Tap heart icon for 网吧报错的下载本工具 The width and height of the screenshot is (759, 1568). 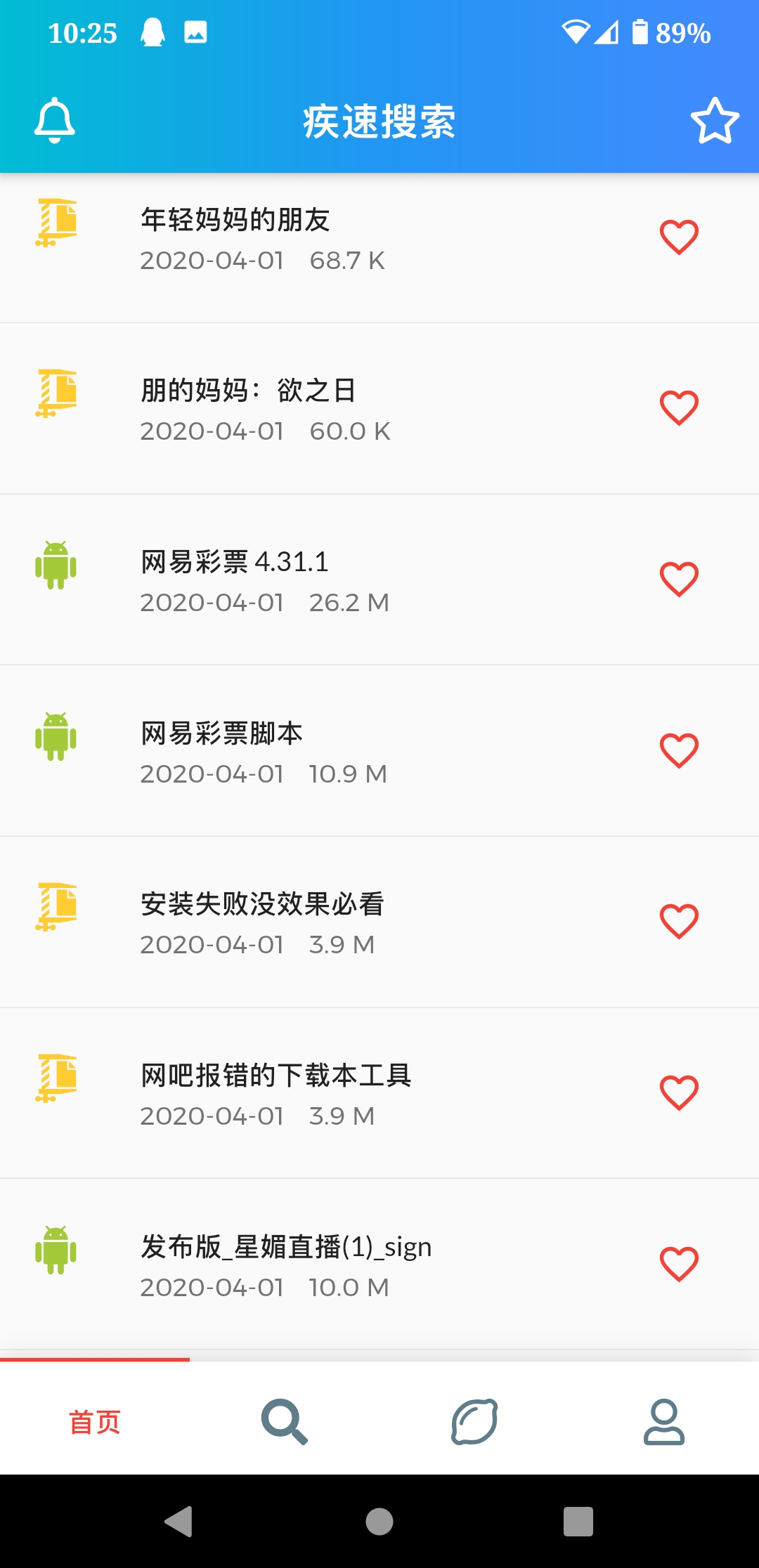point(679,1093)
